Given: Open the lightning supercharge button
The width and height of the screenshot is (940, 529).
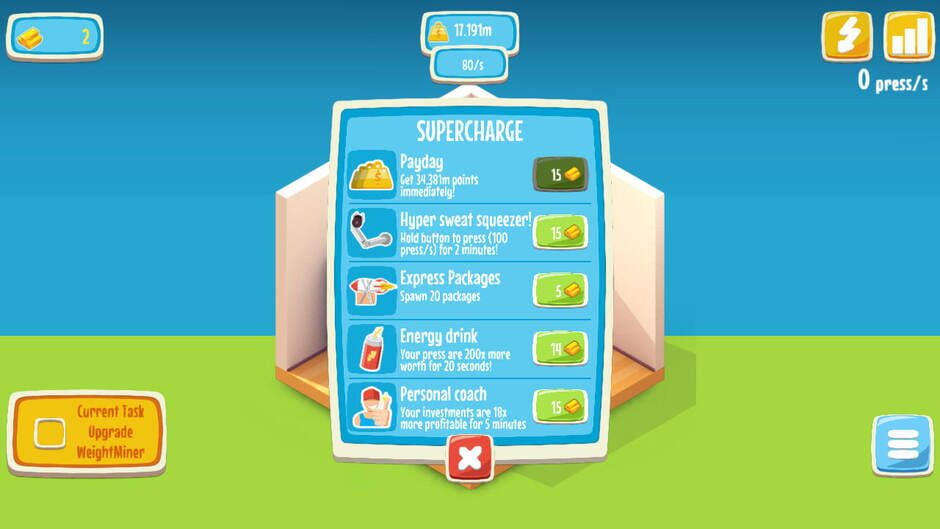Looking at the screenshot, I should [x=847, y=37].
